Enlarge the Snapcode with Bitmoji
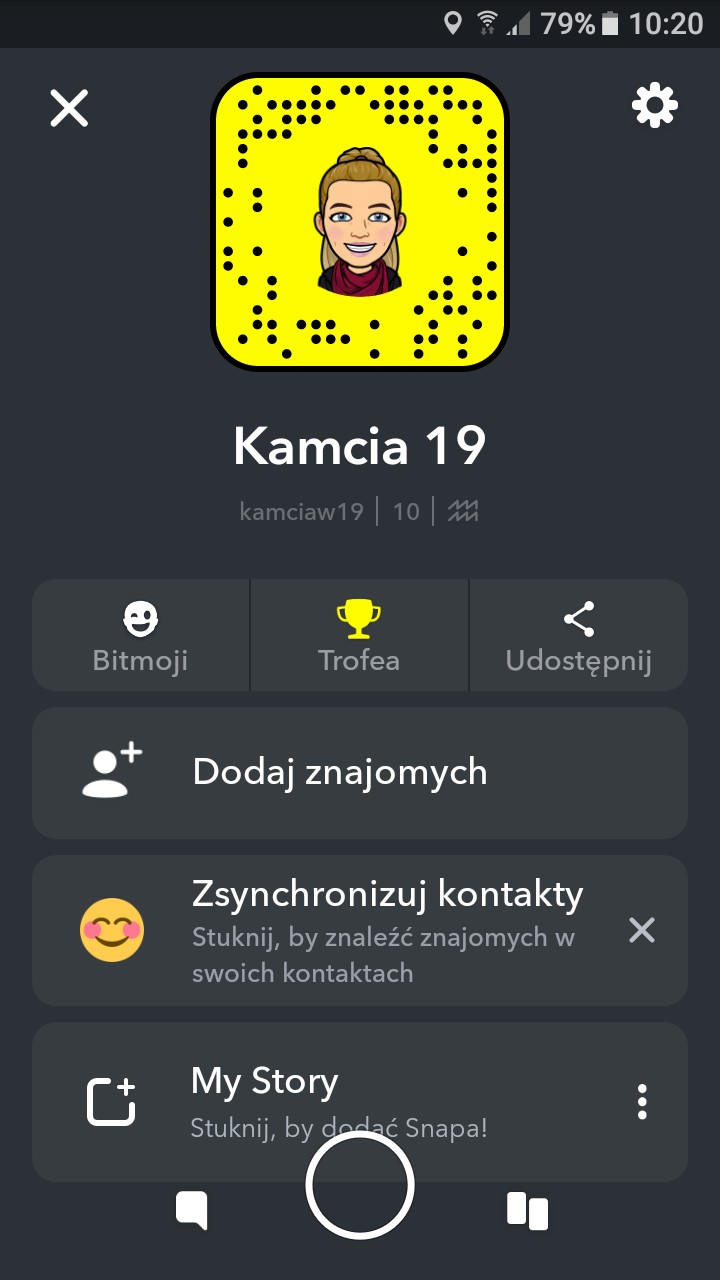Screen dimensions: 720x1280 360,222
